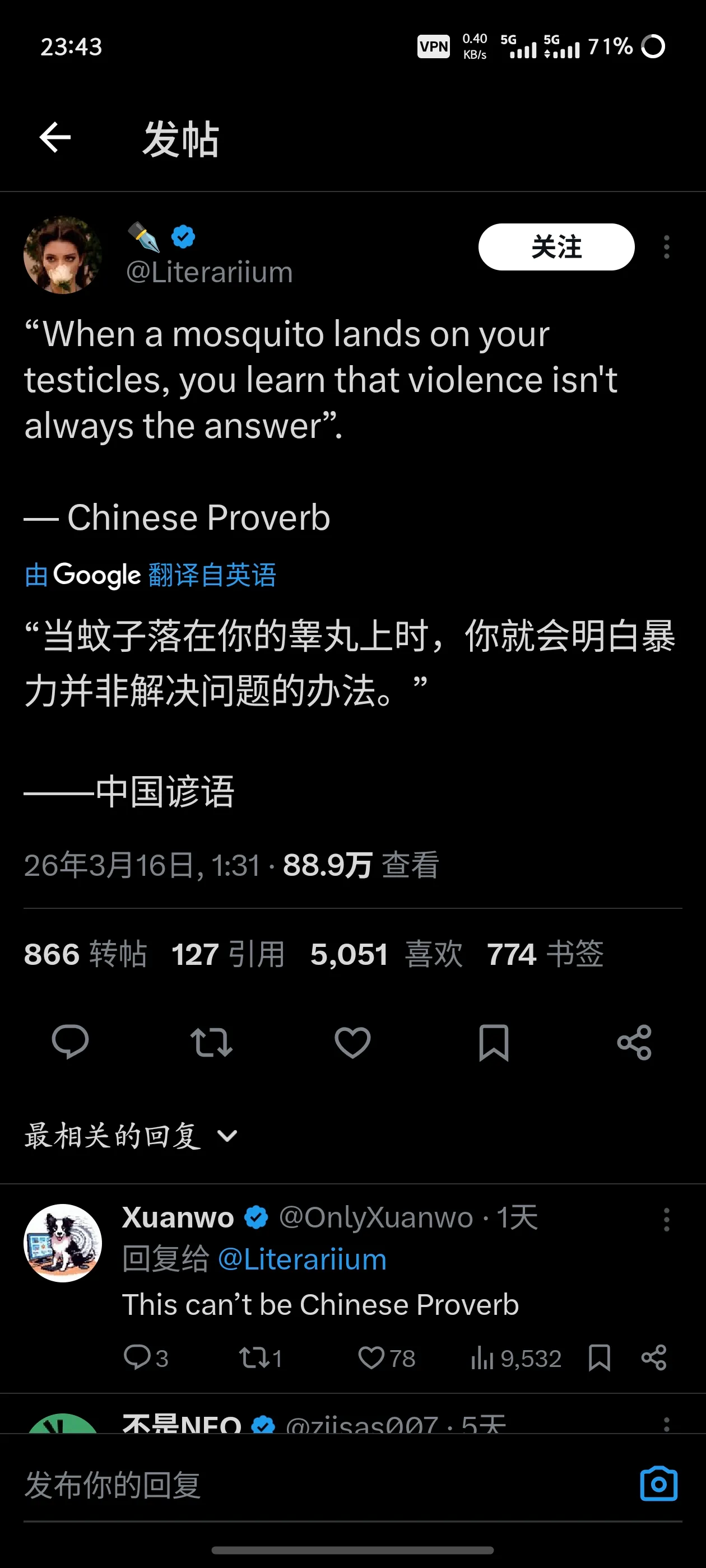Tap the 发布你的回复 reply field
The width and height of the screenshot is (706, 1568).
pos(305,1485)
